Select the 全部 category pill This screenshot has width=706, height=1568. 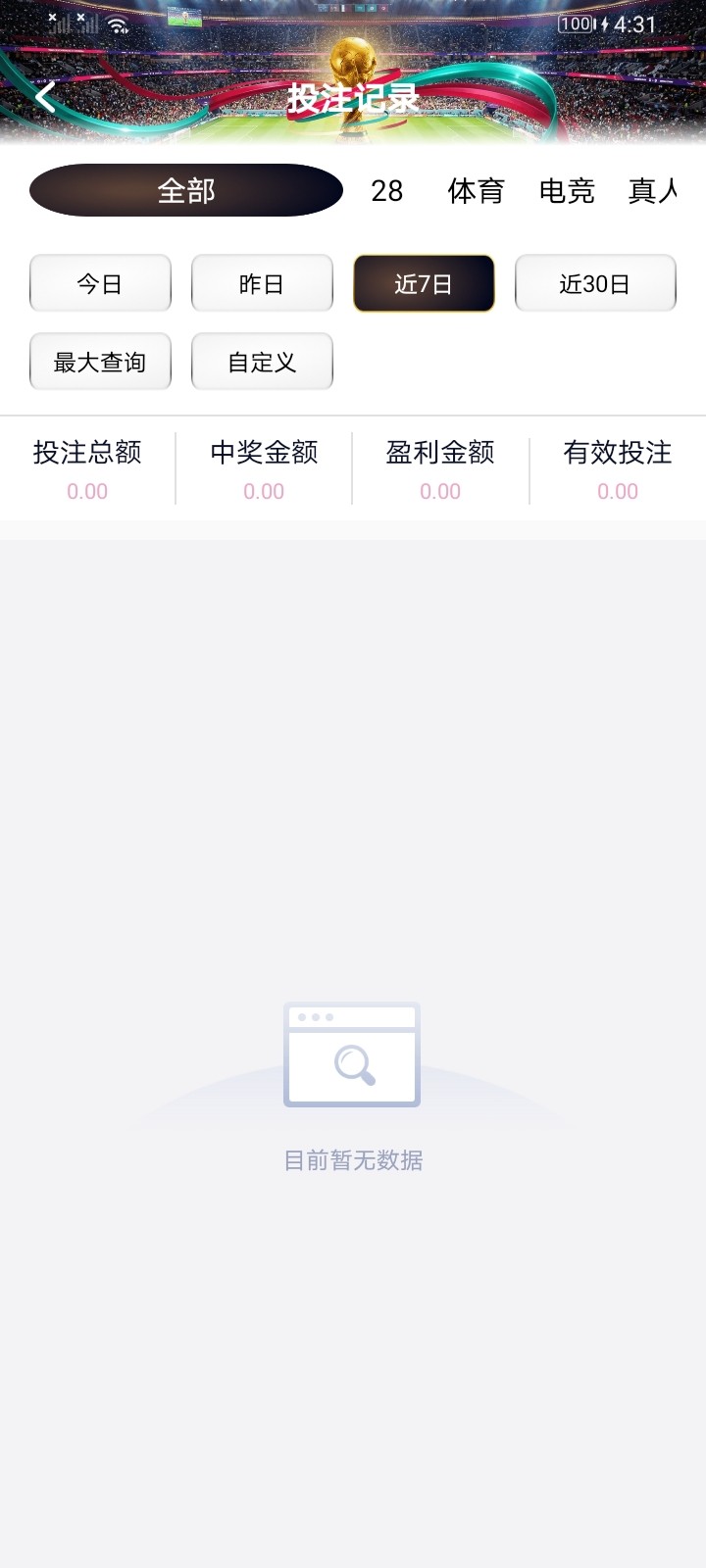[185, 191]
